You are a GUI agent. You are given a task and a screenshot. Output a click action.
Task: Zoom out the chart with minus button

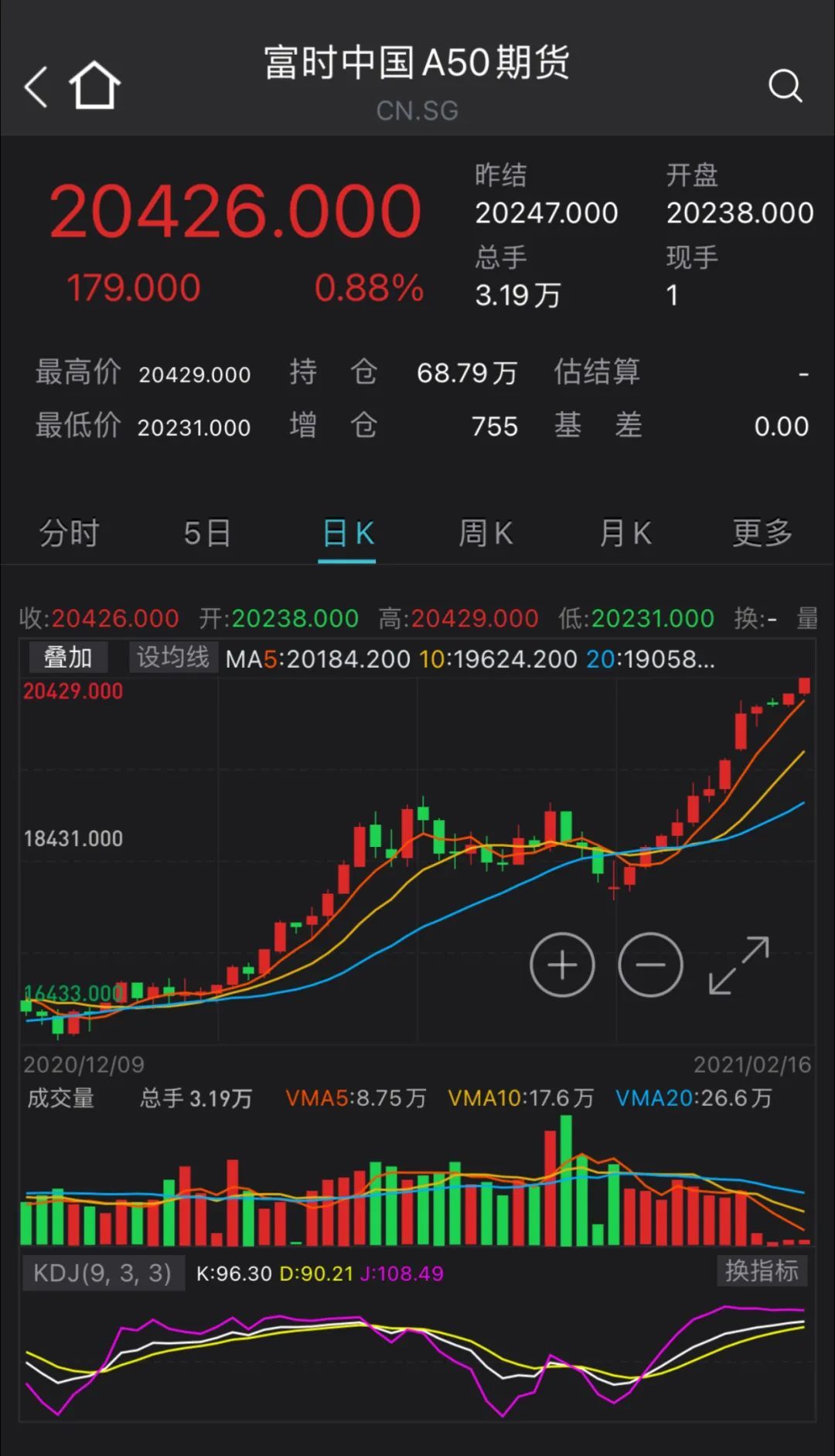[x=650, y=964]
